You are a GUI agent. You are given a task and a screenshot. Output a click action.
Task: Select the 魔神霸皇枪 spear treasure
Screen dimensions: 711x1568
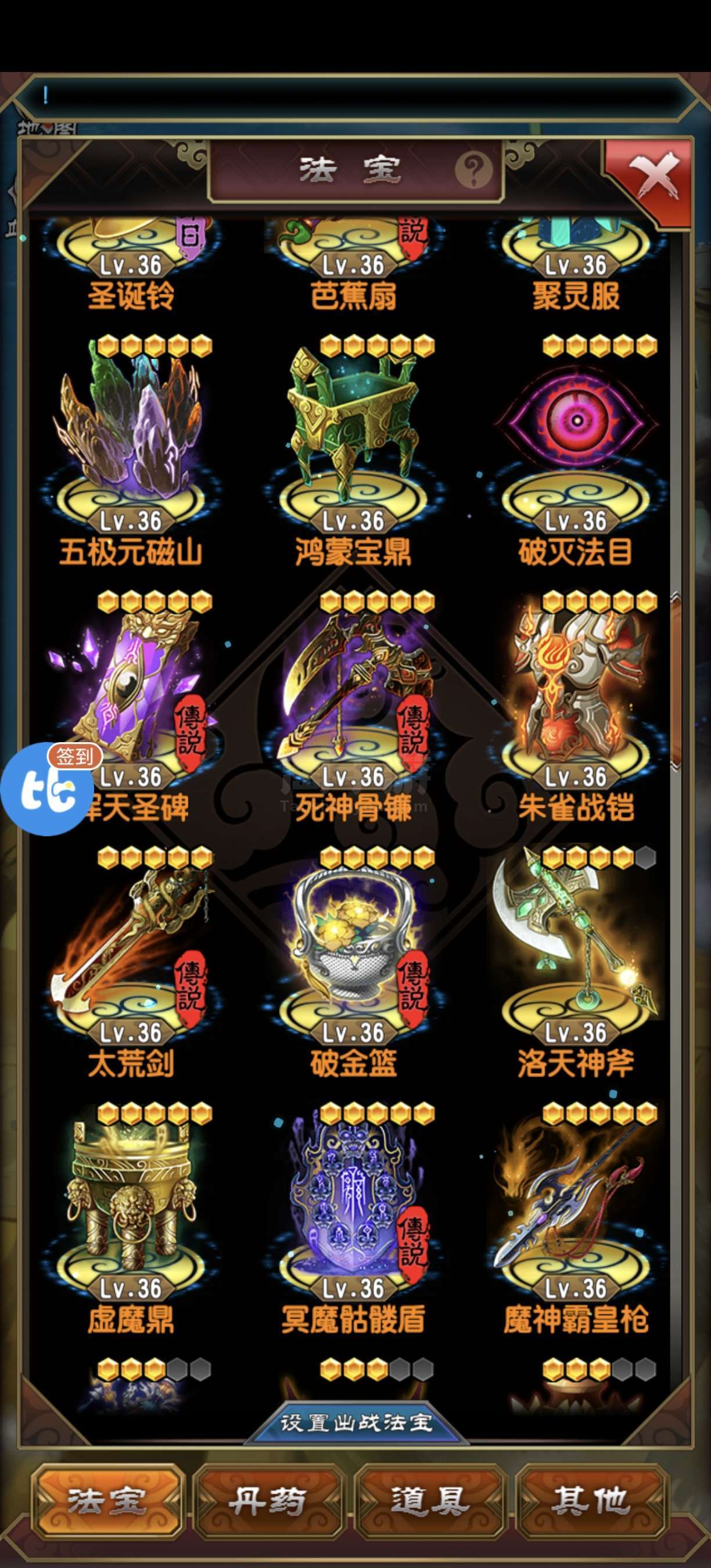pyautogui.click(x=576, y=1199)
